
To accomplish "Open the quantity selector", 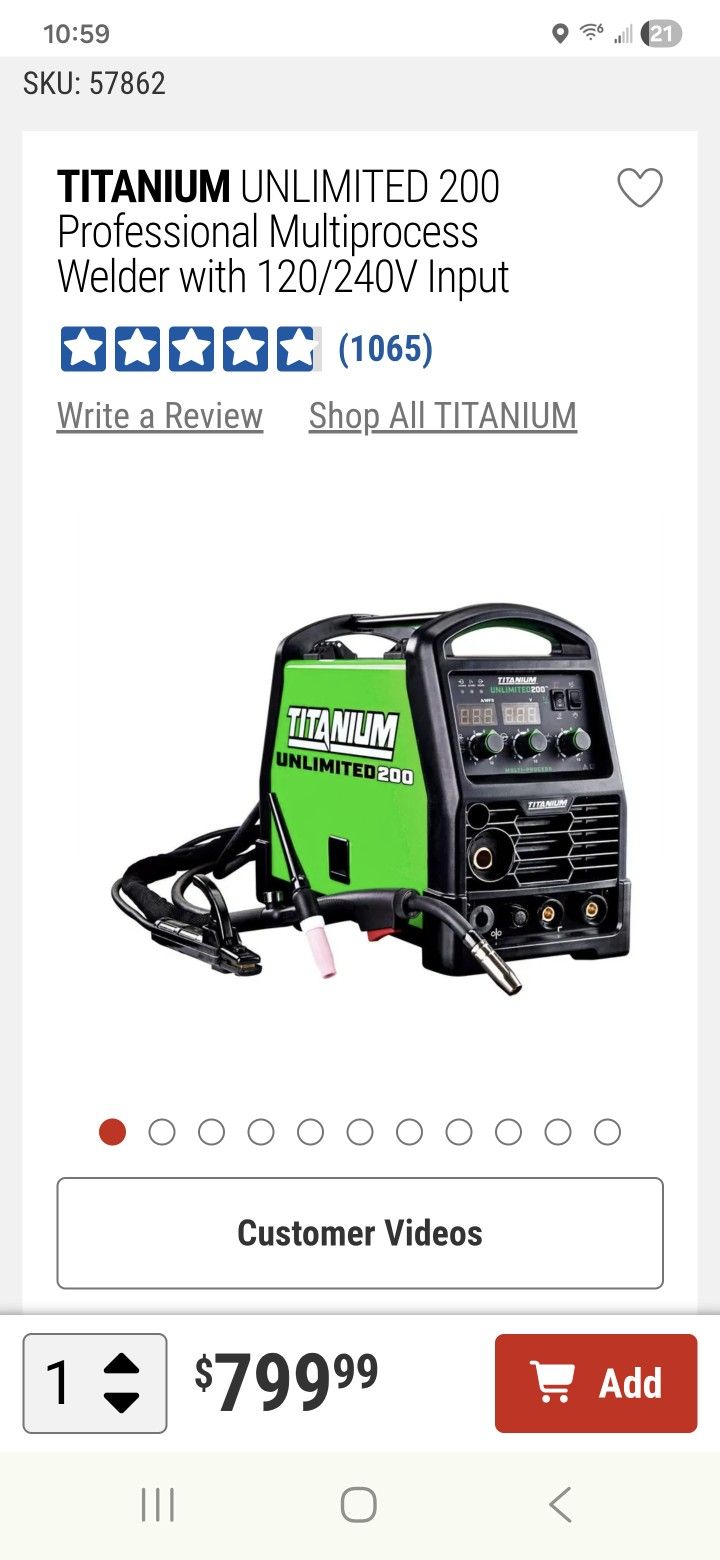I will pyautogui.click(x=95, y=1383).
